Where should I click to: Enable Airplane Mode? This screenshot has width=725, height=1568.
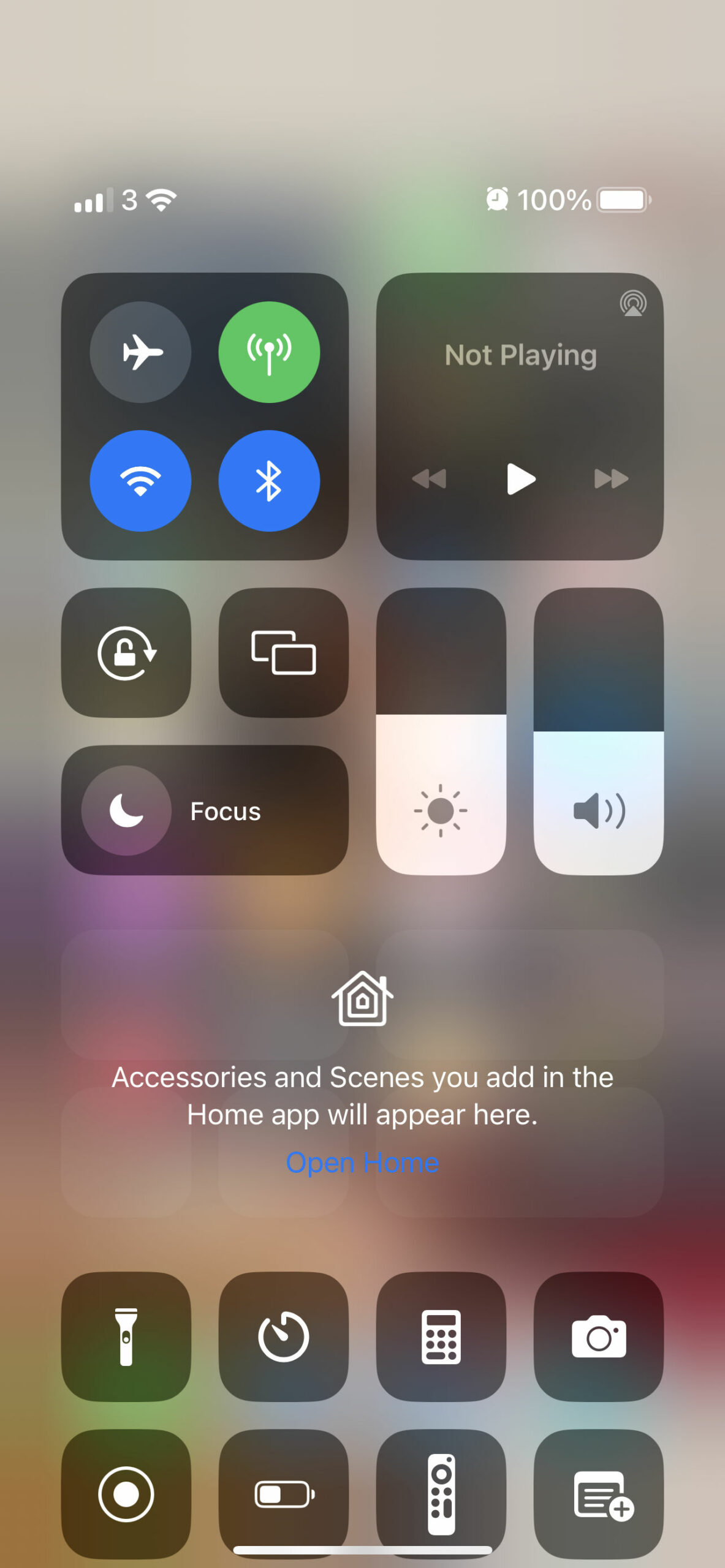point(140,352)
